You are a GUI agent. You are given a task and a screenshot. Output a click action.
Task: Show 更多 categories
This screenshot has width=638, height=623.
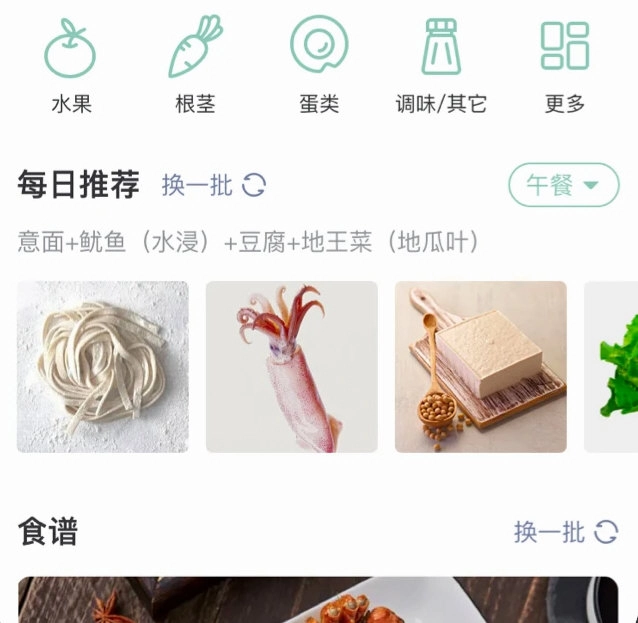point(564,64)
